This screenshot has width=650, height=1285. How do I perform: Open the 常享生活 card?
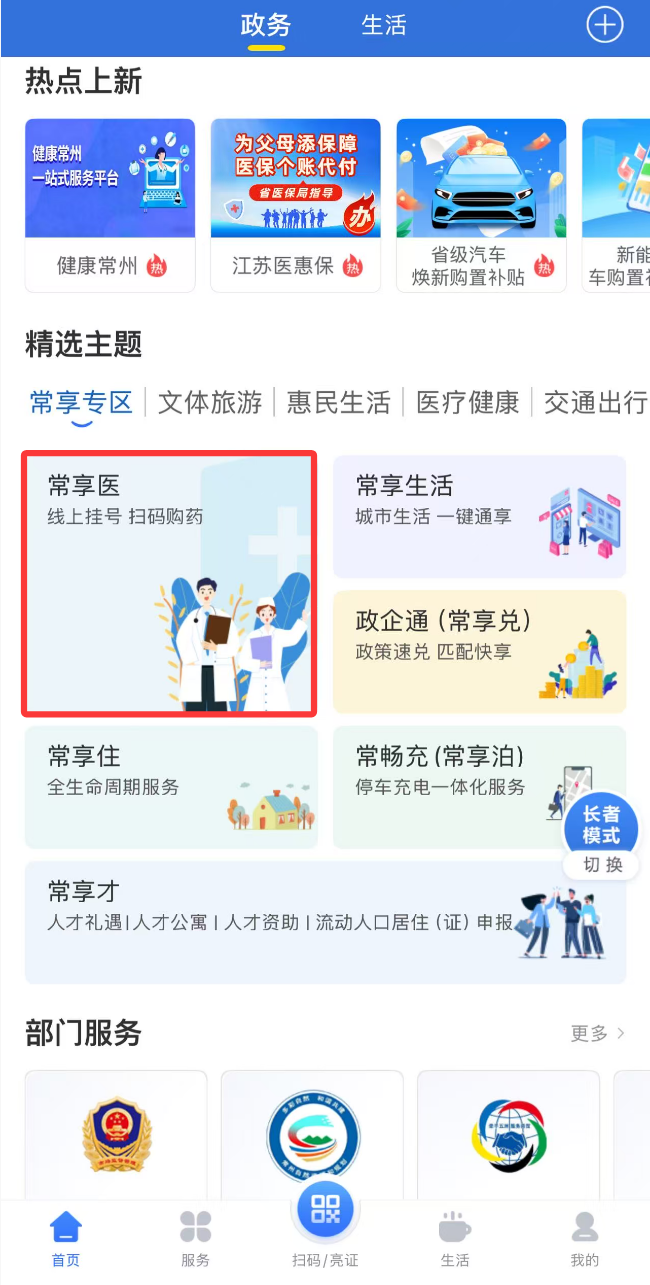(x=479, y=516)
